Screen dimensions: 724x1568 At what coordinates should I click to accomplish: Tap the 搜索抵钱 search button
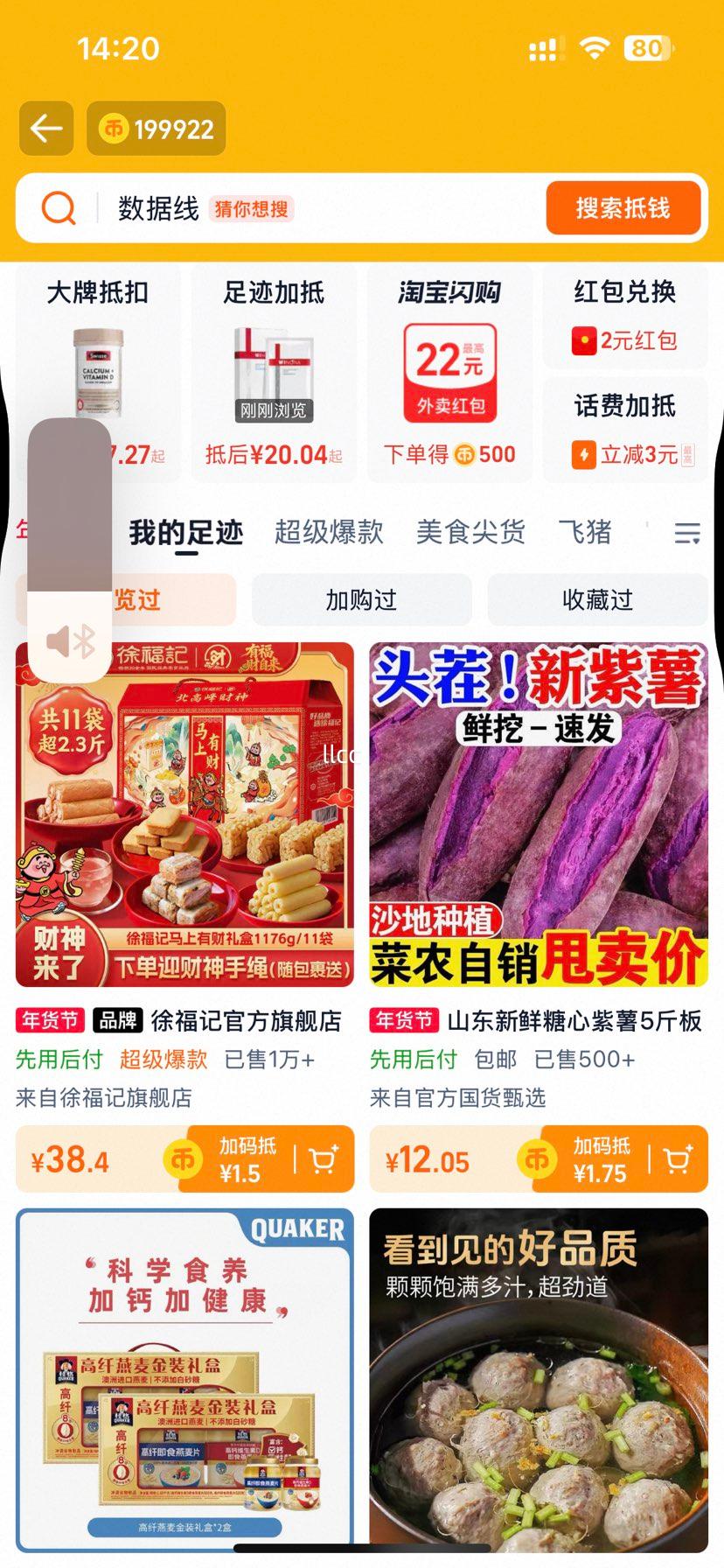pos(625,208)
